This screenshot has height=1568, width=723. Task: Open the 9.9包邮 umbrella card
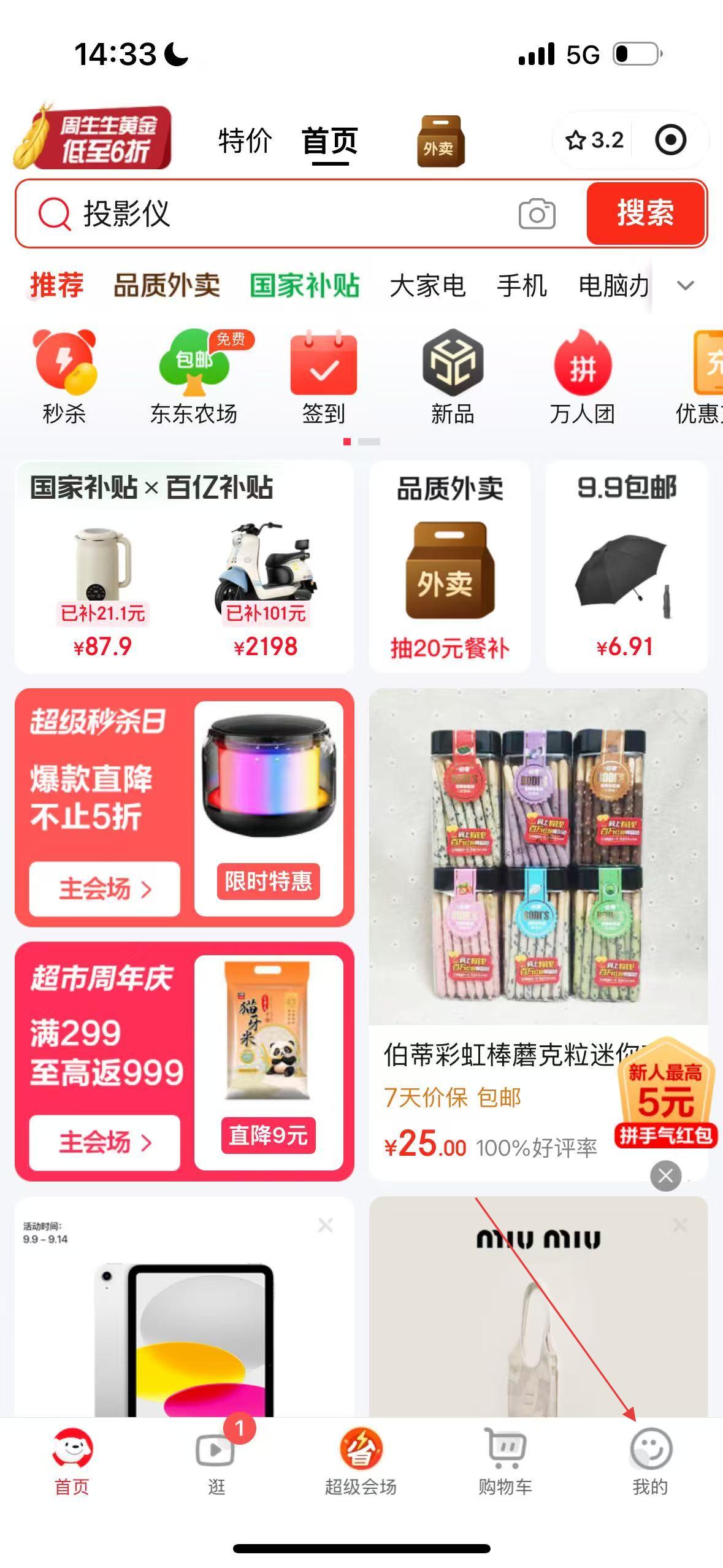click(626, 566)
